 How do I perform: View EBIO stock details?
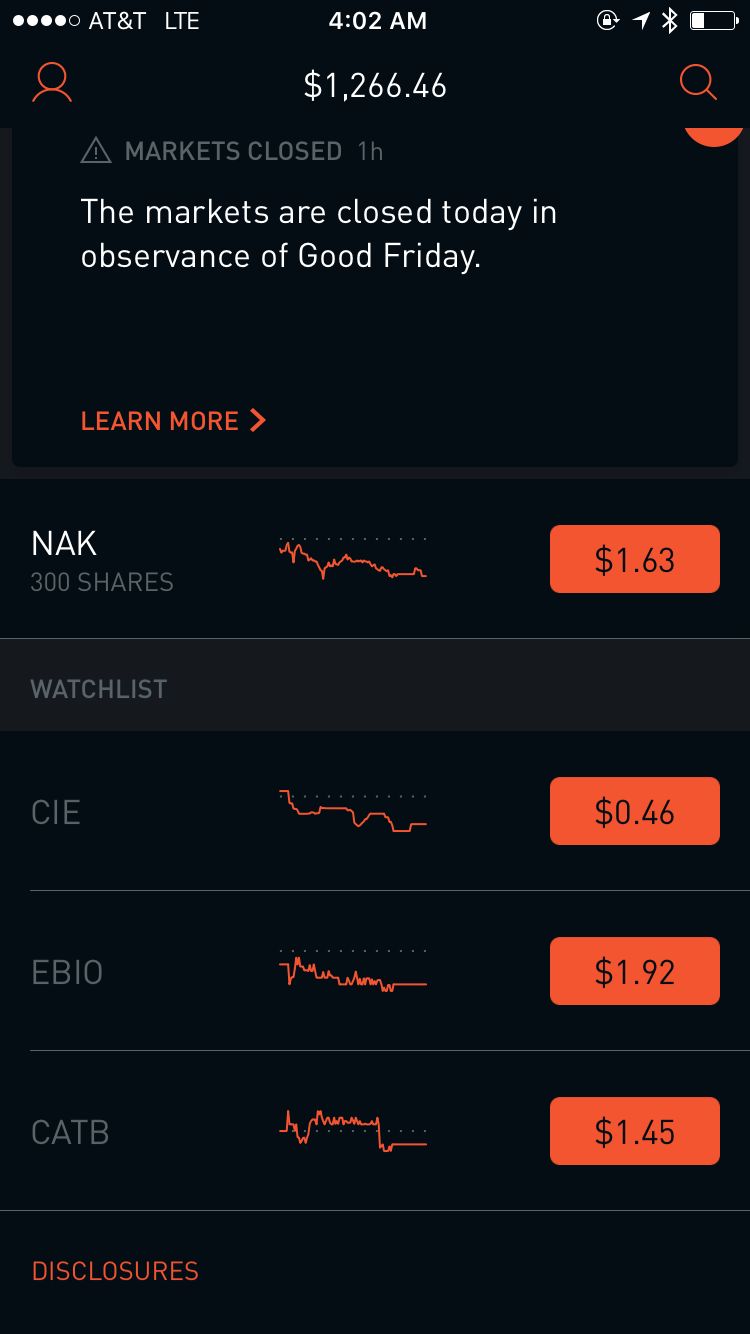(67, 972)
